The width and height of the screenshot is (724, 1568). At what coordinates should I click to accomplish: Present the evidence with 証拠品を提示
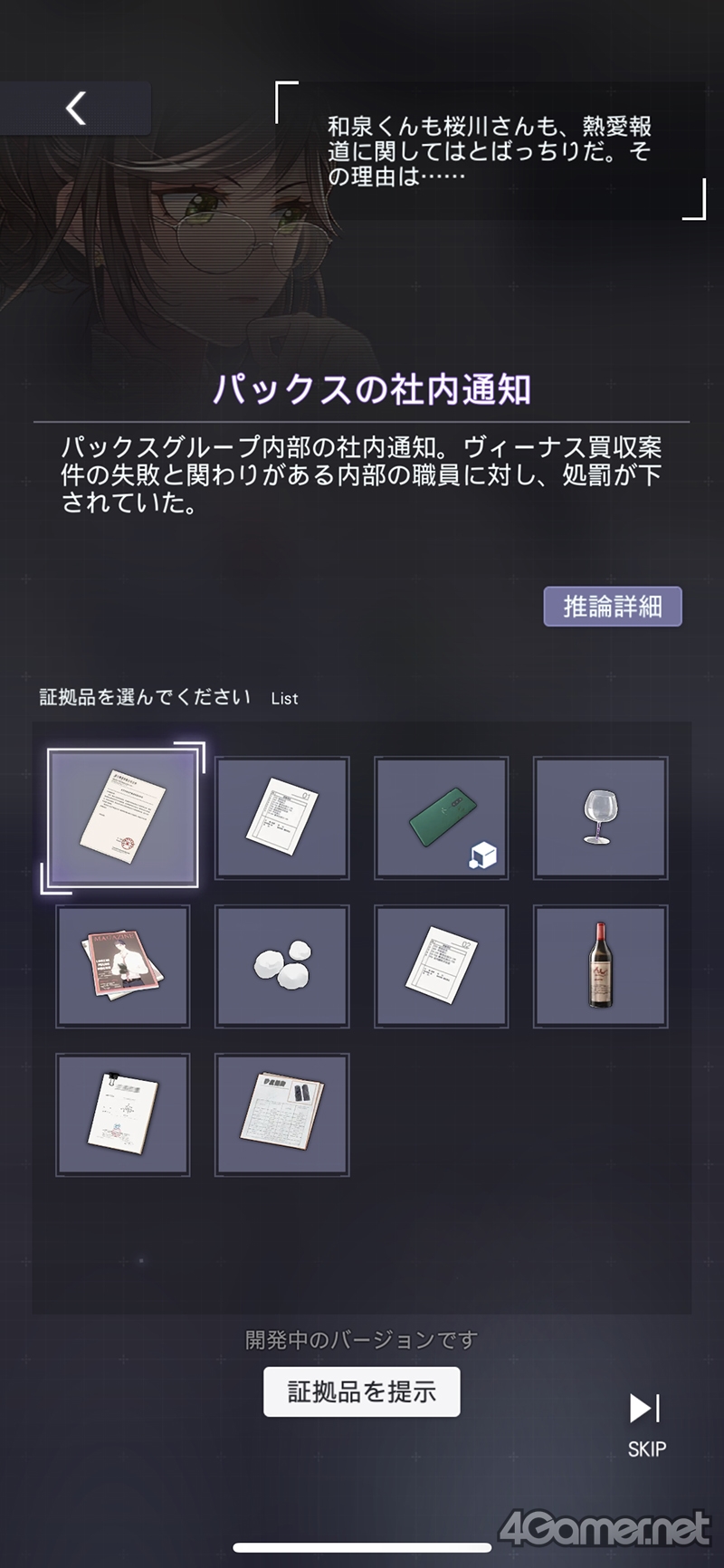(362, 1391)
